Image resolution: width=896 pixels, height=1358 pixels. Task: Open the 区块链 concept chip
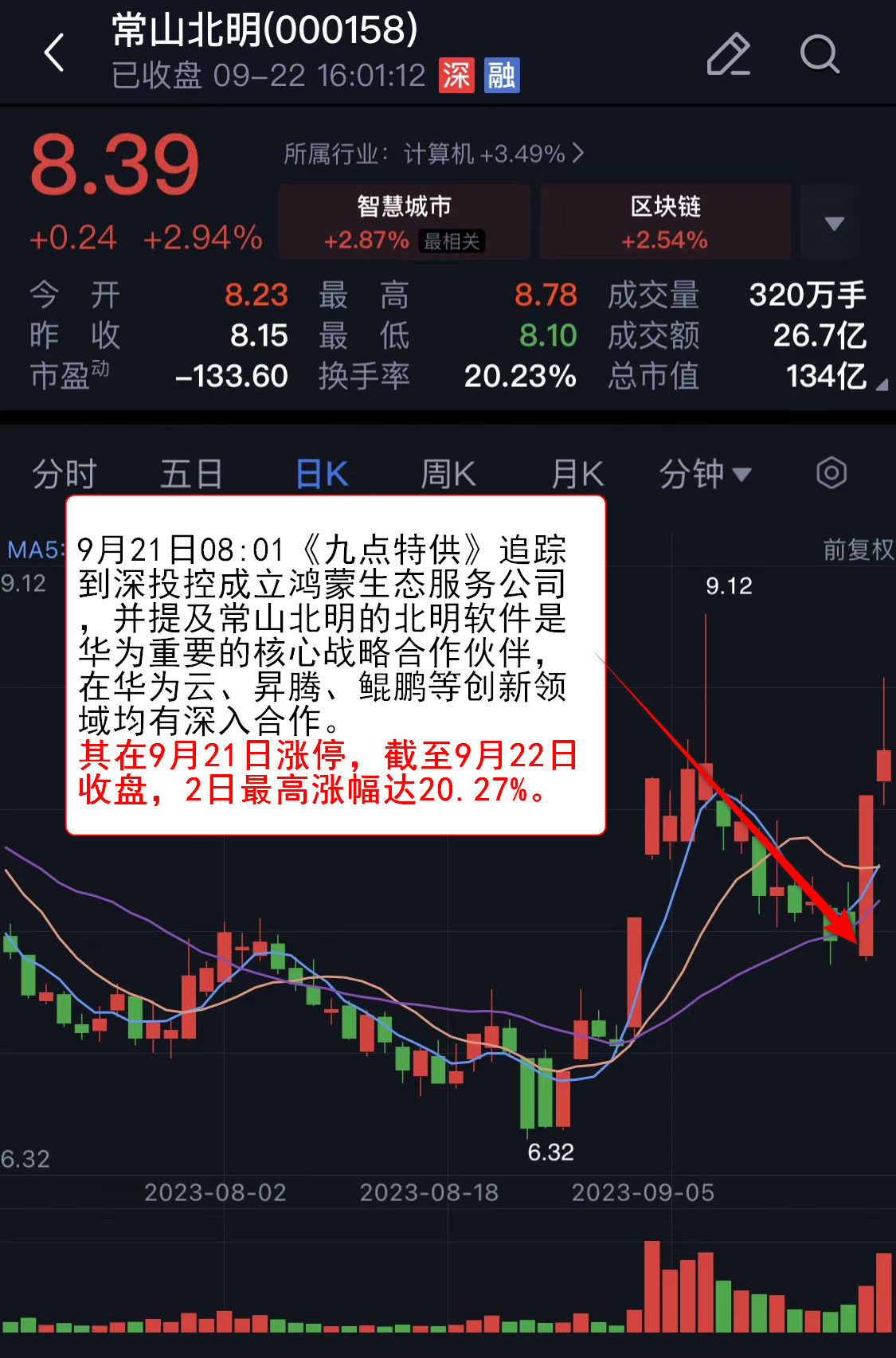click(665, 221)
